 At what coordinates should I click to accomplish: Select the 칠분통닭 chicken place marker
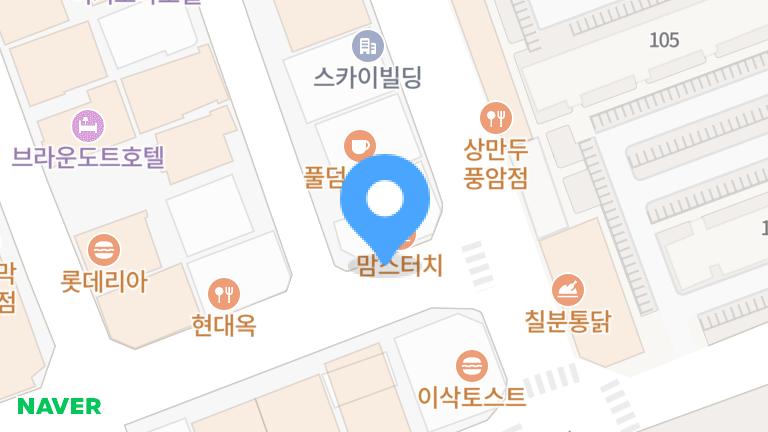(x=567, y=289)
